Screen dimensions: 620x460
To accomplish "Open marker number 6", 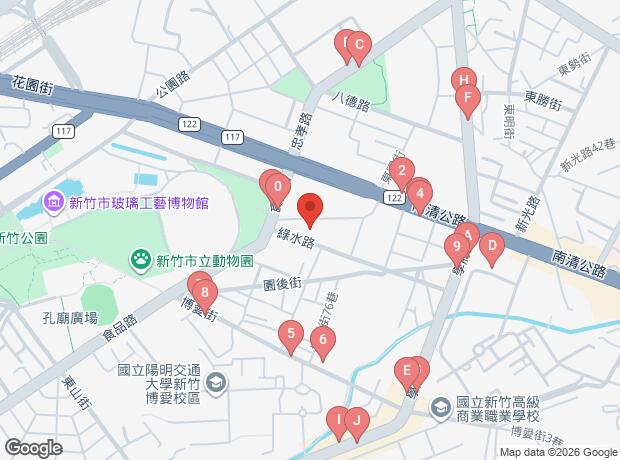I will tap(322, 340).
